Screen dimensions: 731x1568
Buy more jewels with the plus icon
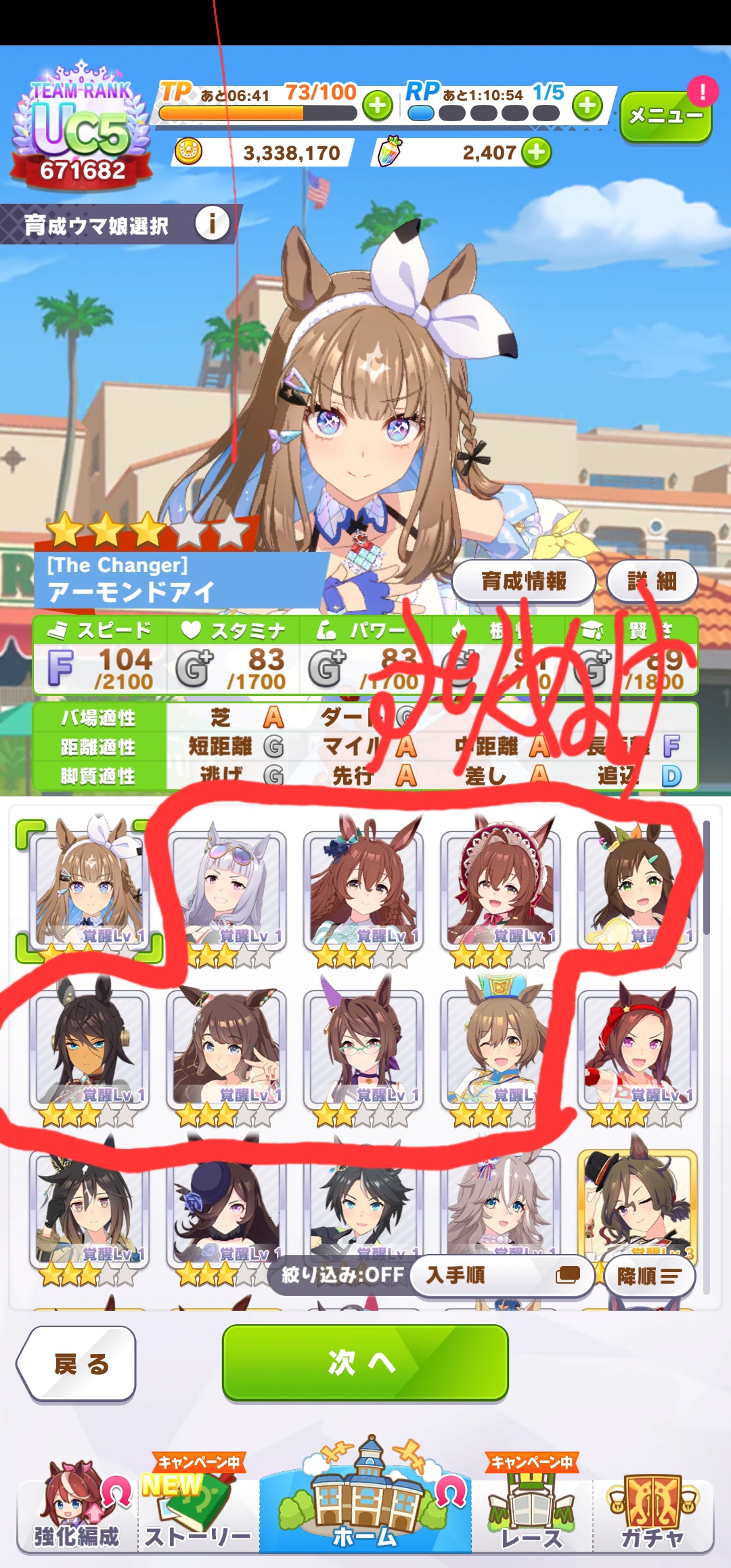click(537, 152)
